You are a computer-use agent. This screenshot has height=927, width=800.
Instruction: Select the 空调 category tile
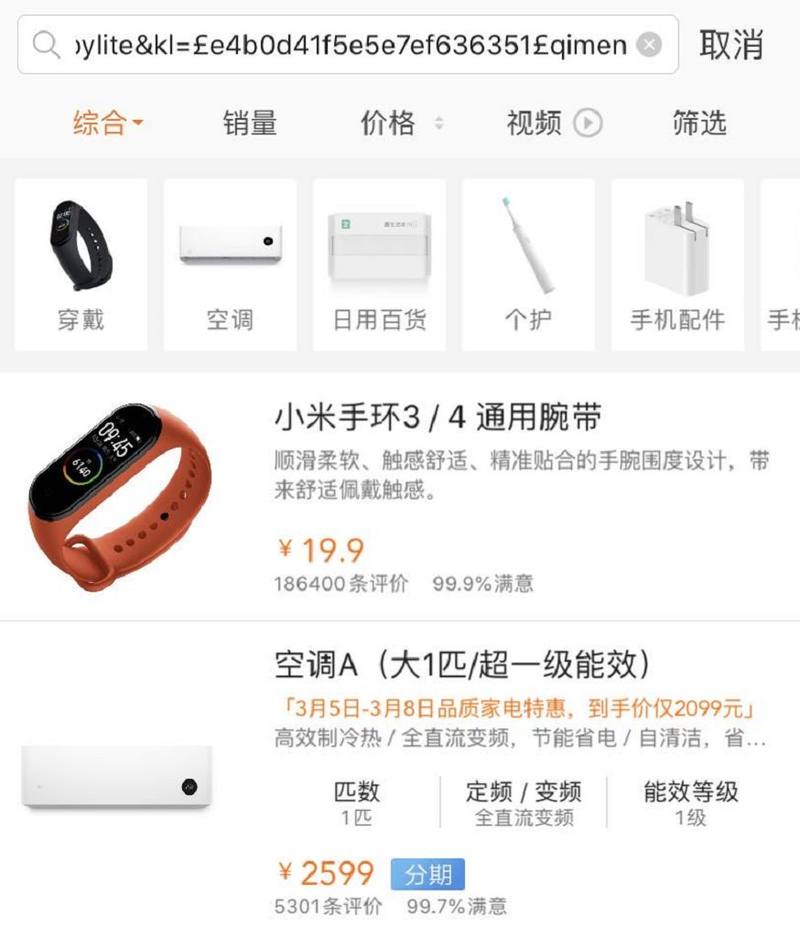click(230, 265)
